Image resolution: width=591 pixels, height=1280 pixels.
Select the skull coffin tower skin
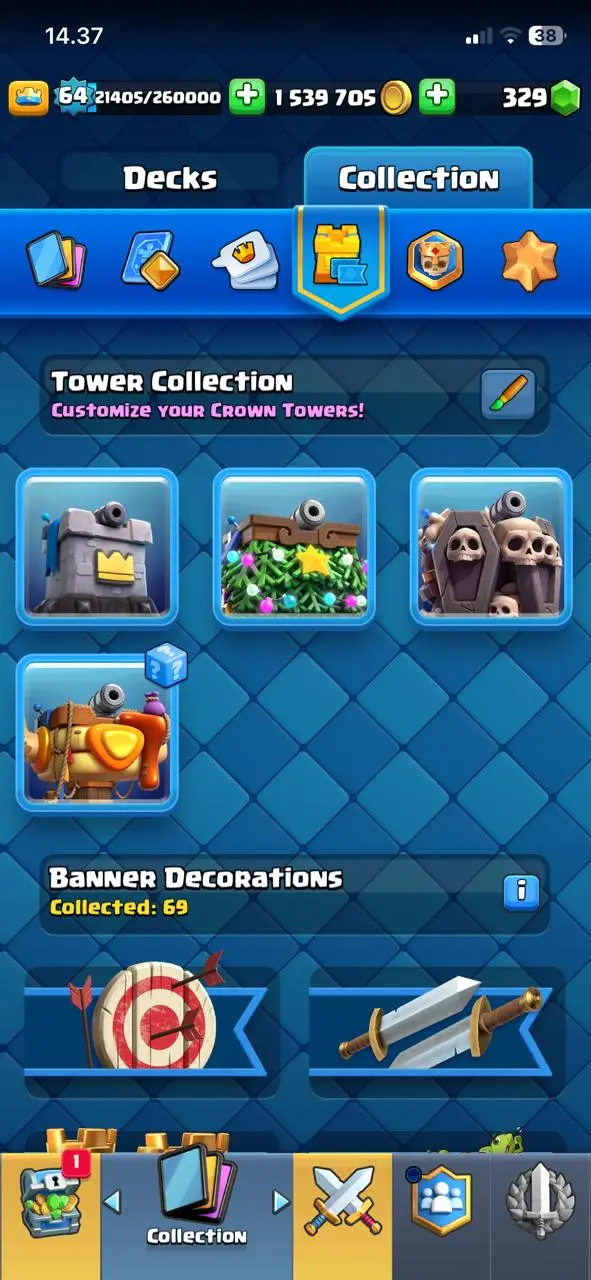[491, 547]
